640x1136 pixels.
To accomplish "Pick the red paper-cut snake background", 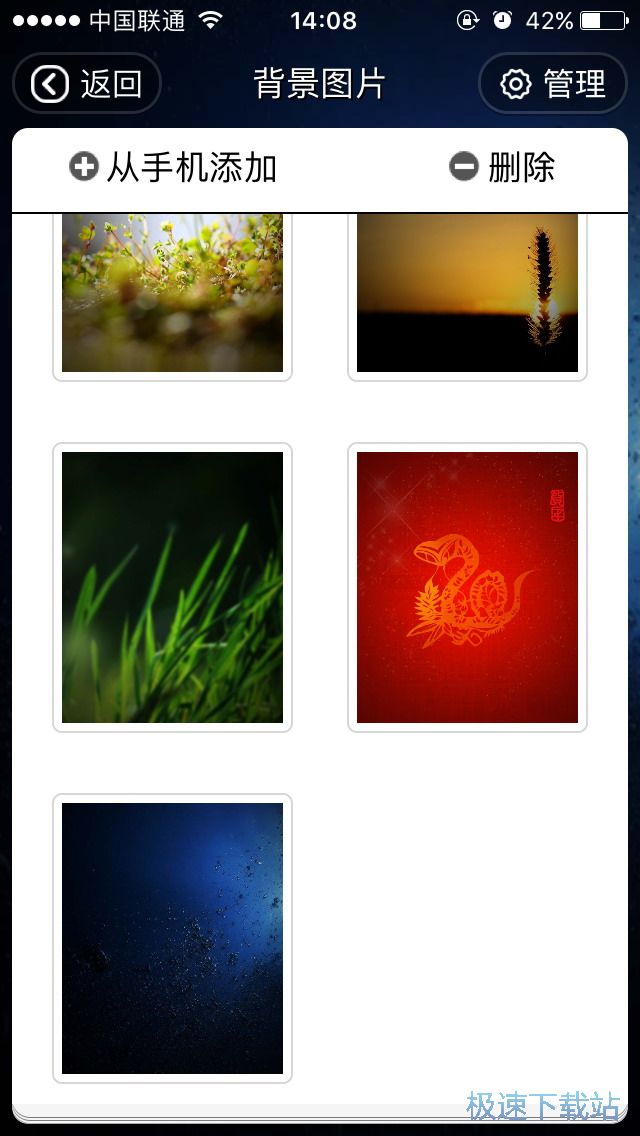I will click(467, 587).
